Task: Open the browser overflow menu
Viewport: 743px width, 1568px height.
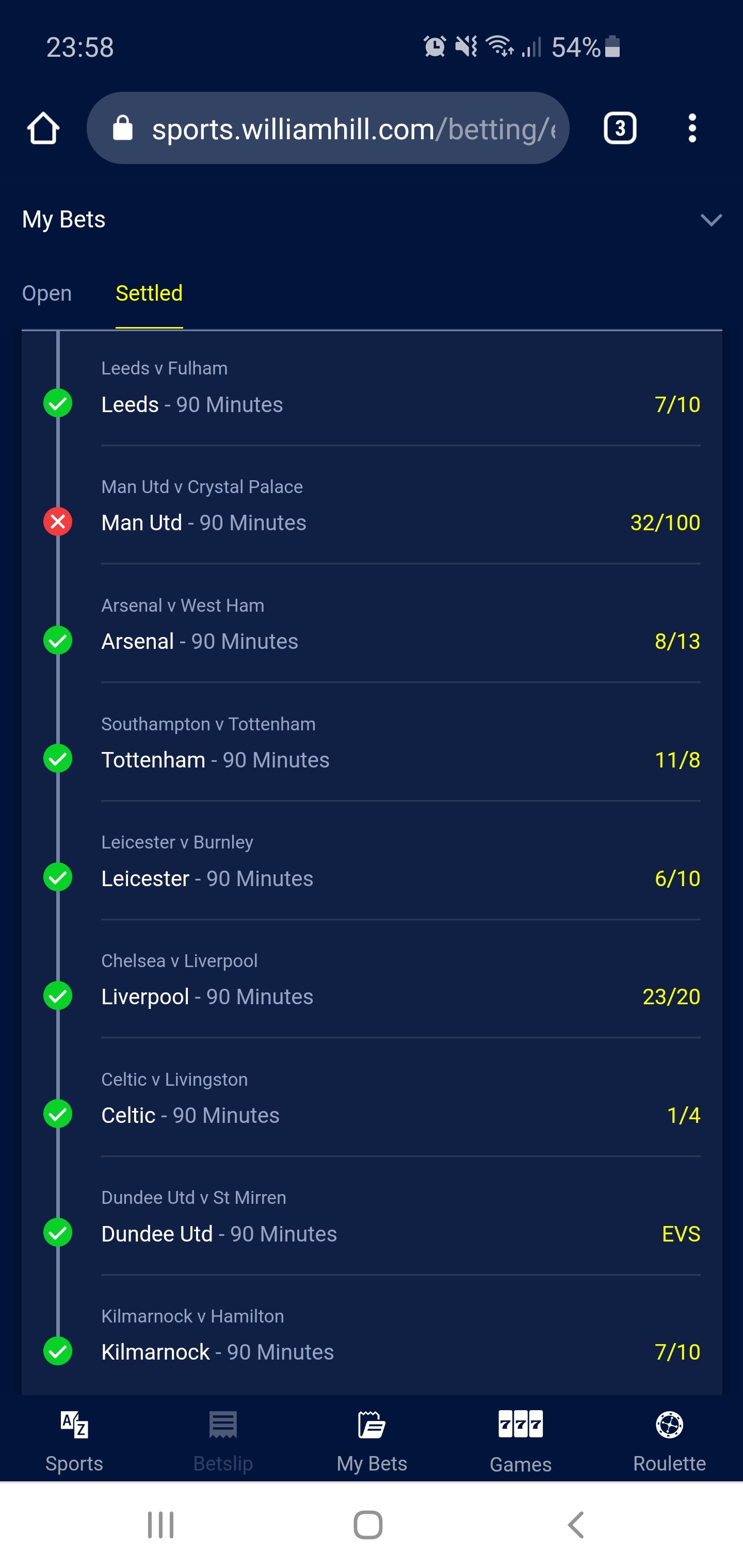Action: (x=692, y=128)
